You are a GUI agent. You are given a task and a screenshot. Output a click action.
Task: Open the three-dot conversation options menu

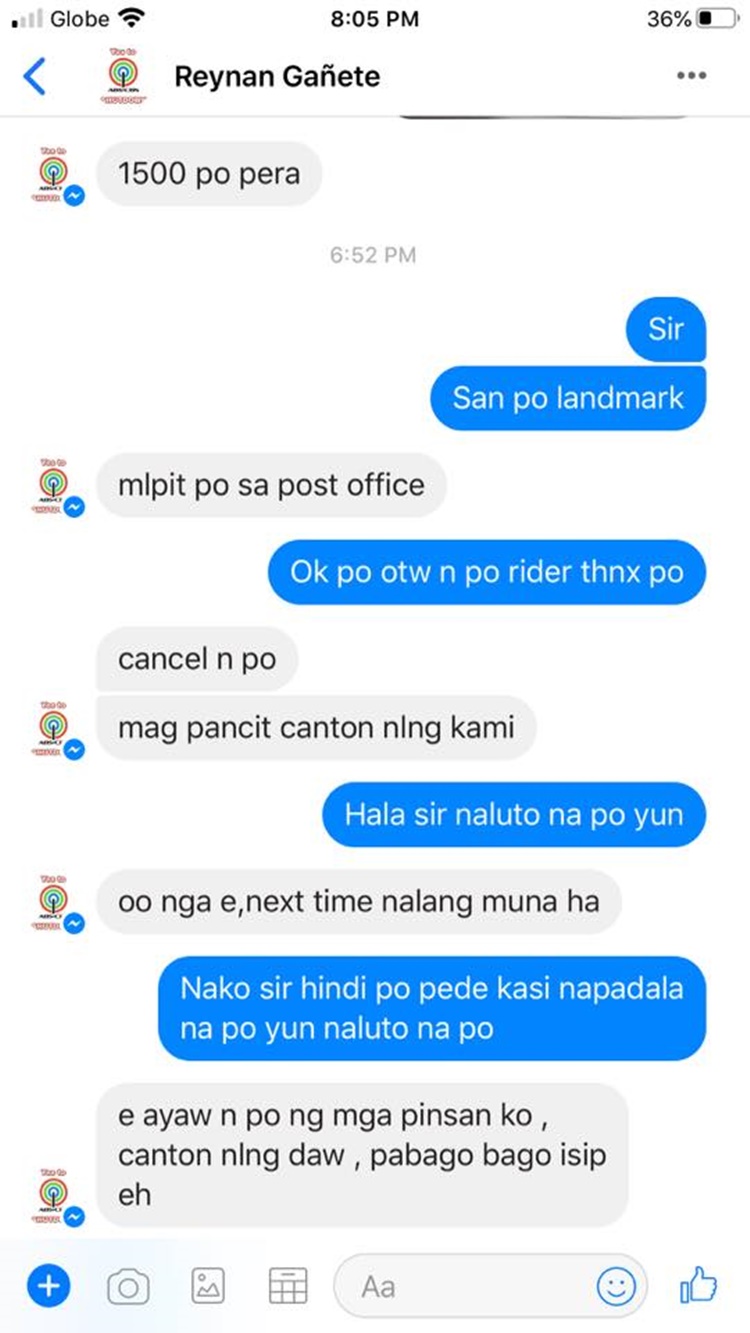(692, 76)
